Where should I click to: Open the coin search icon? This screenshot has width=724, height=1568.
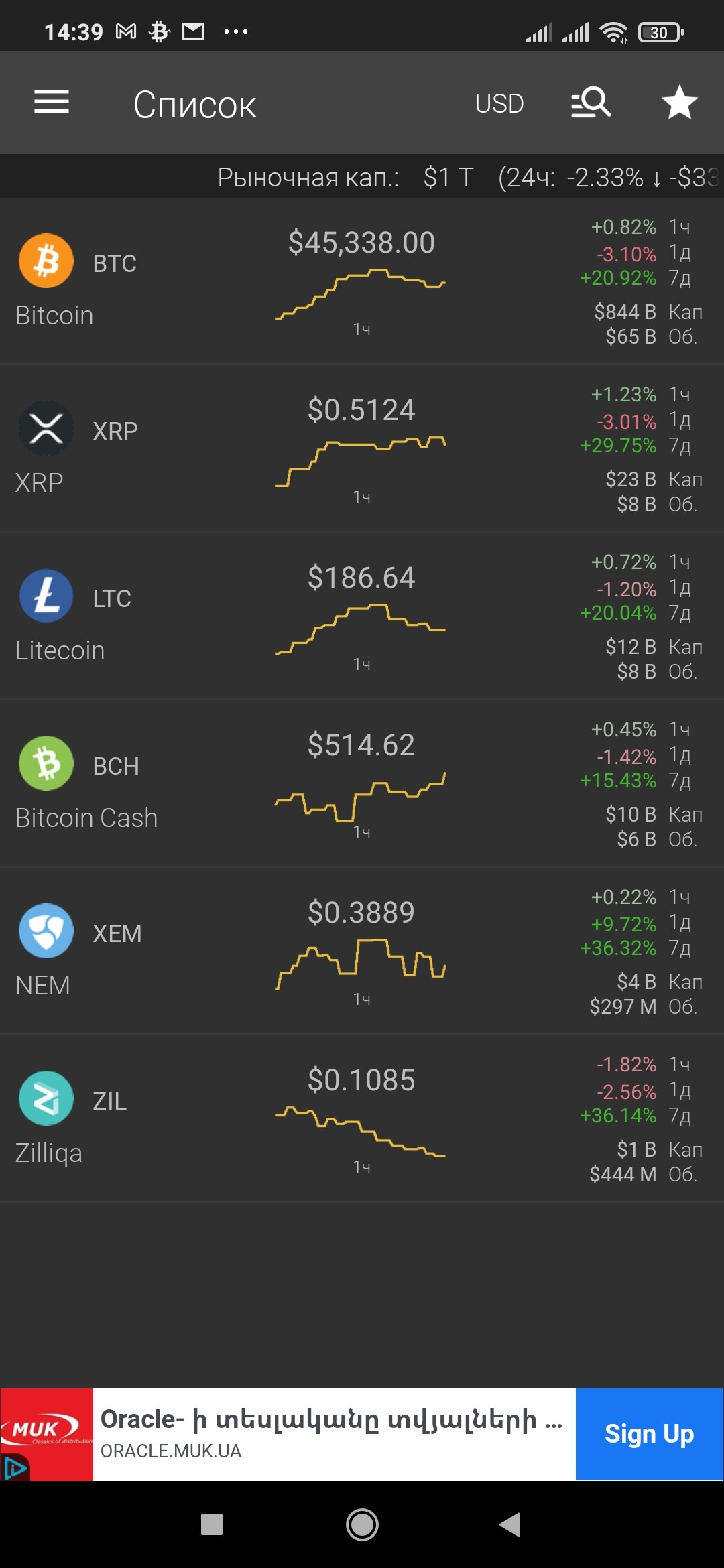pyautogui.click(x=591, y=103)
